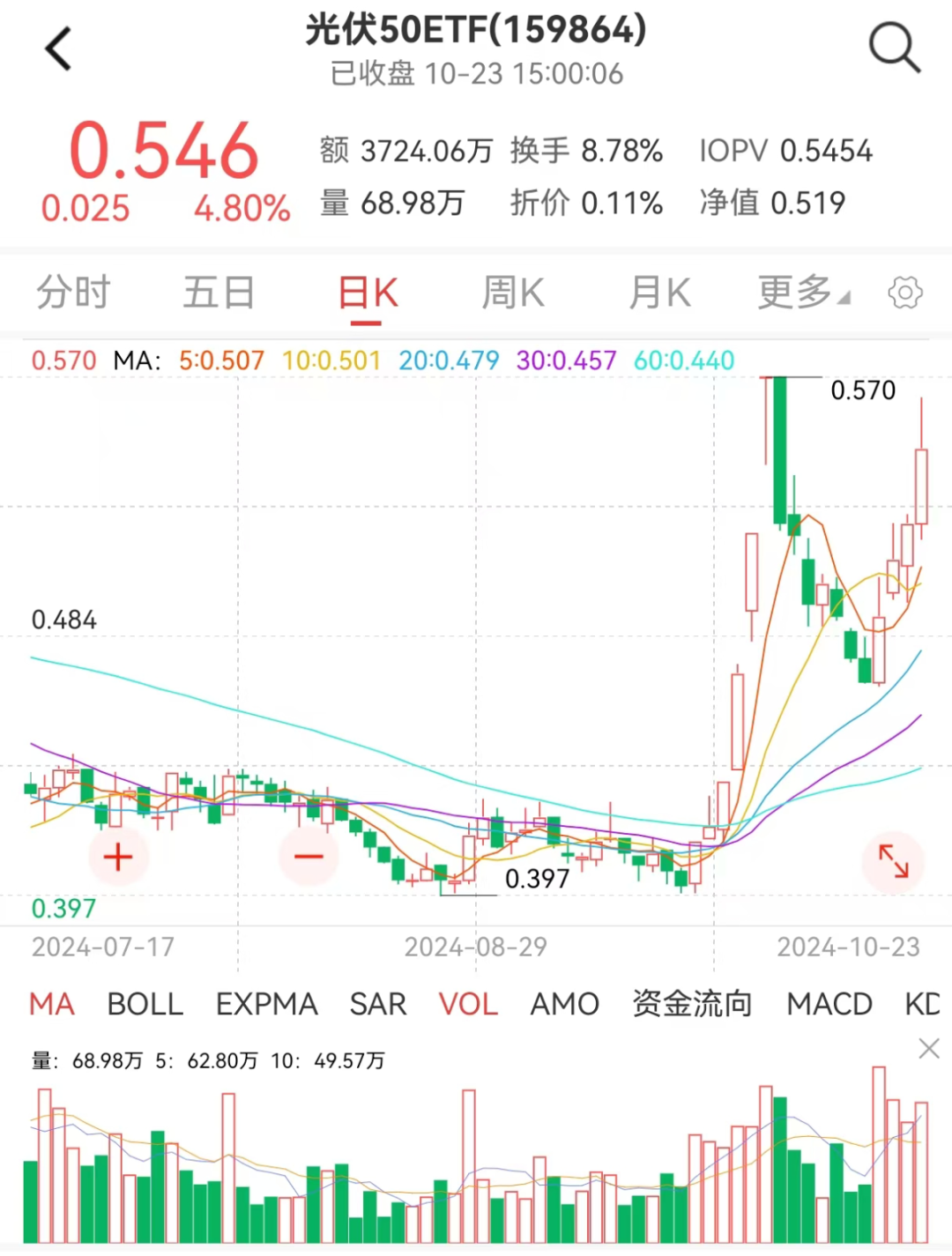Open the MACD indicator
Viewport: 952px width, 1256px height.
pyautogui.click(x=828, y=1004)
